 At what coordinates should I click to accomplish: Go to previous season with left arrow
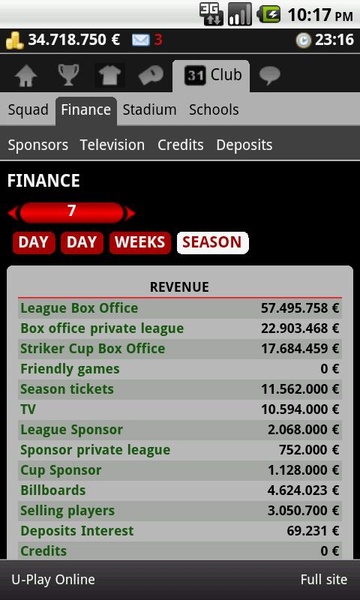pos(13,213)
